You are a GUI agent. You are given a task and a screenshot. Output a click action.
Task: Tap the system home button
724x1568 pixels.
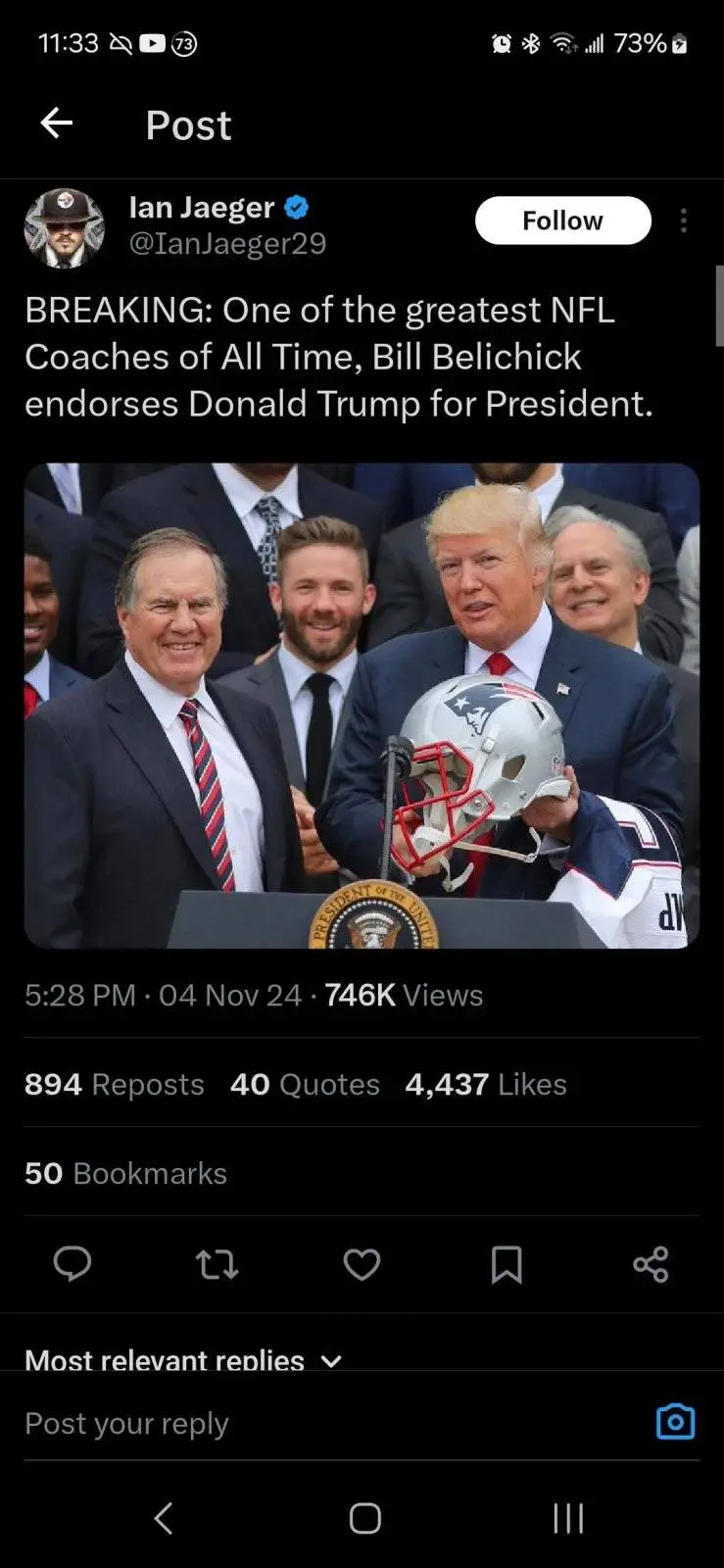364,1518
